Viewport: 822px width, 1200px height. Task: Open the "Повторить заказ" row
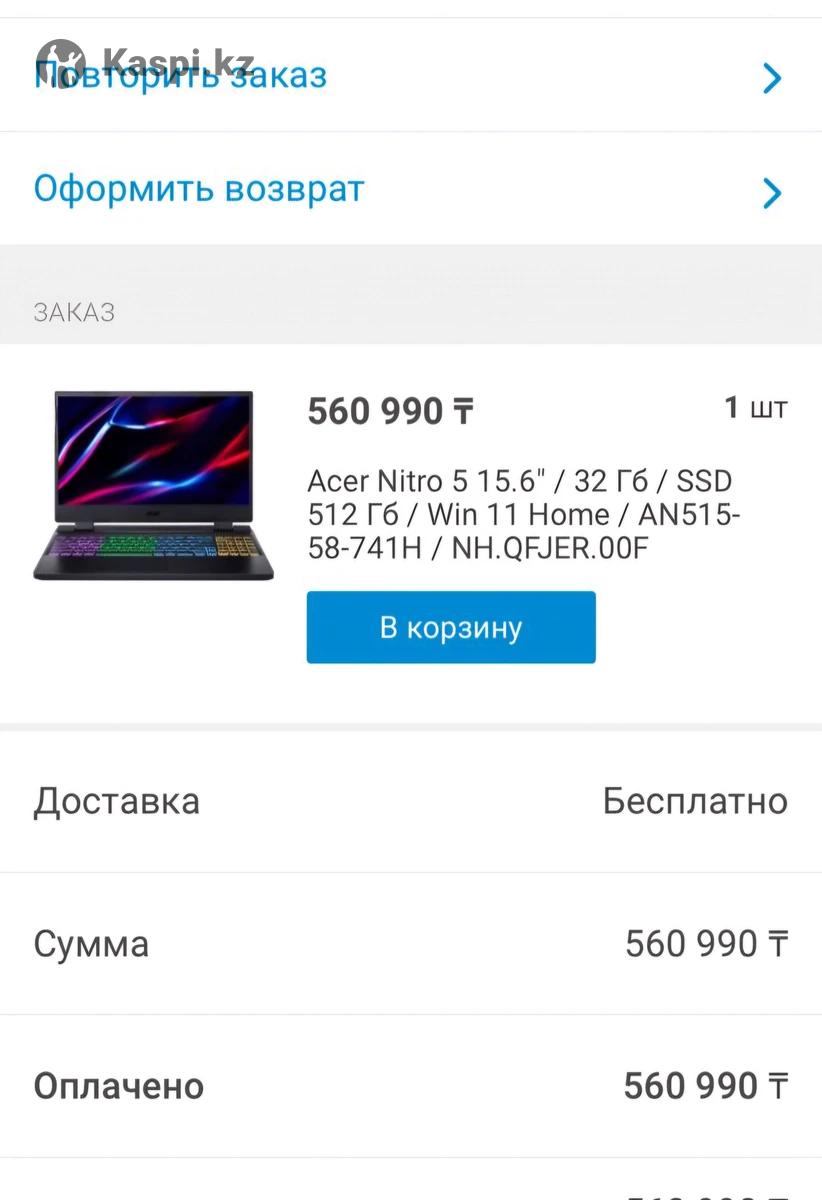tap(400, 76)
